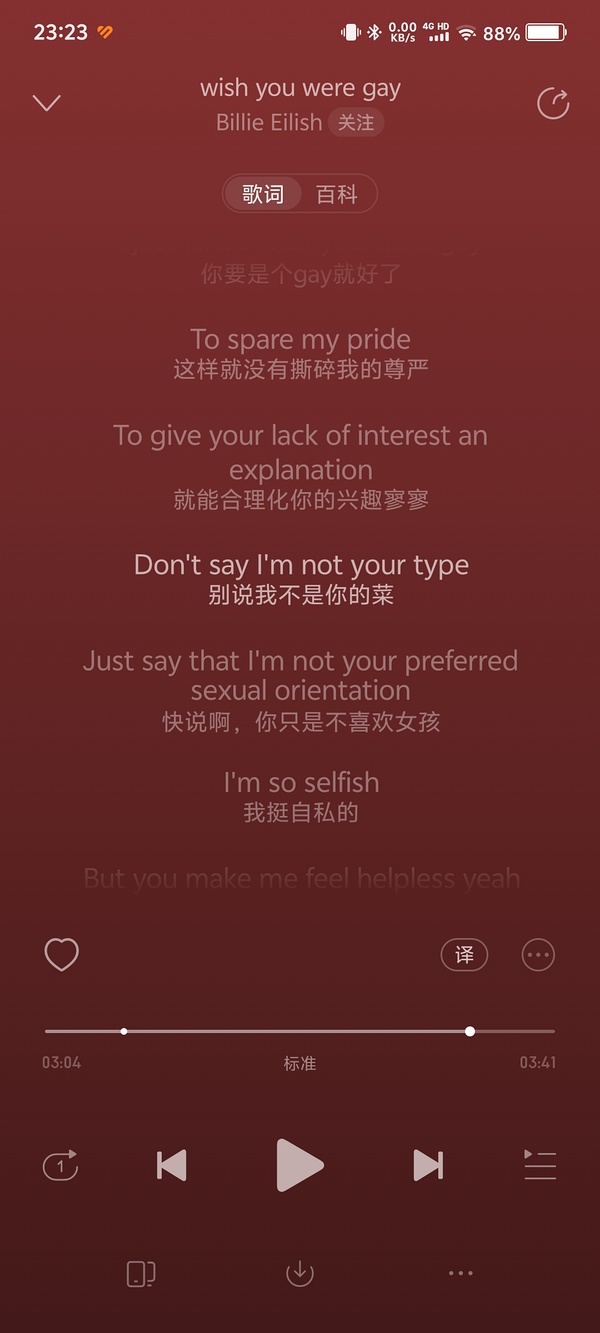Open the lyrics more options circle

538,955
